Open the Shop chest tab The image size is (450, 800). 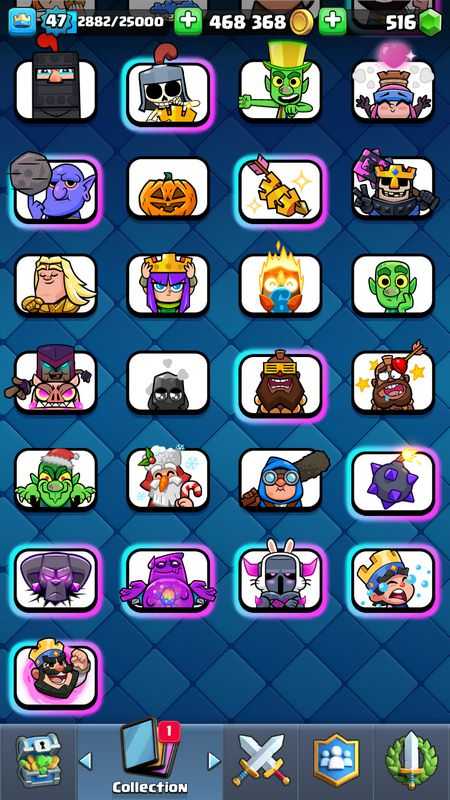tap(38, 760)
